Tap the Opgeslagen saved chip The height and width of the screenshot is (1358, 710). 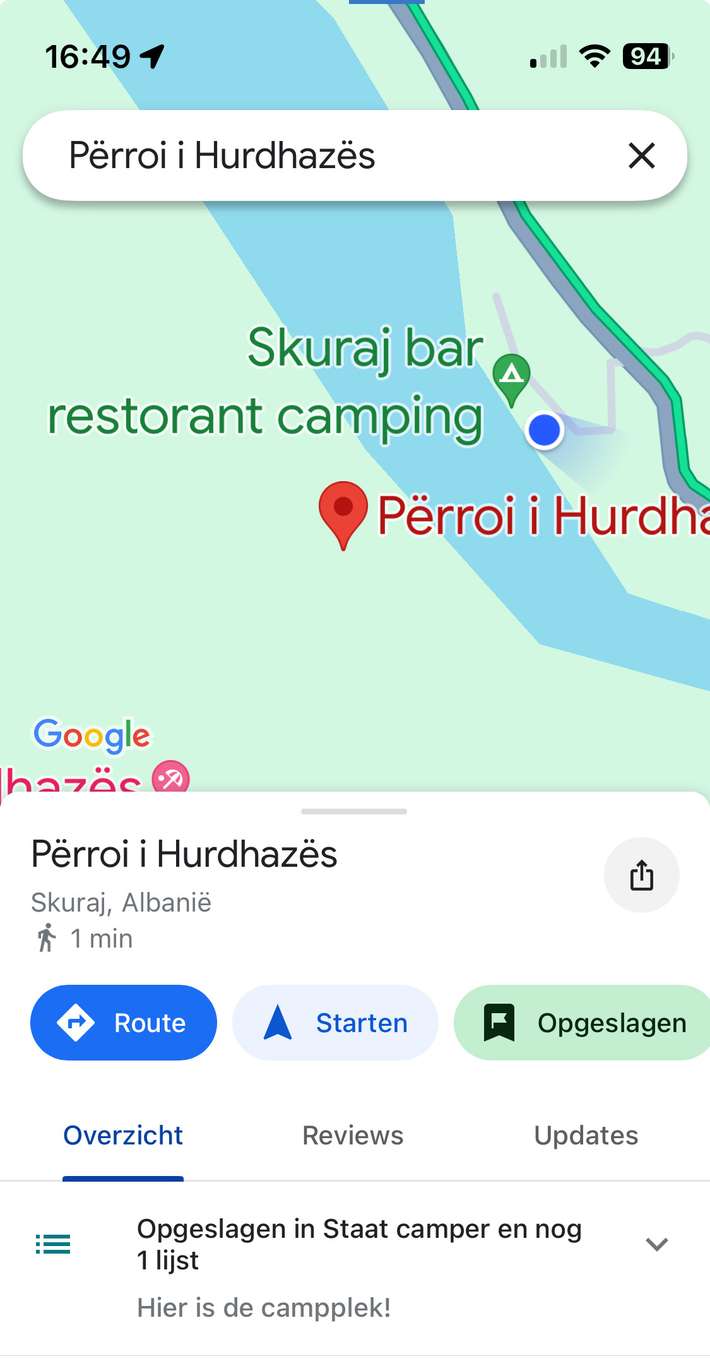[x=582, y=1023]
